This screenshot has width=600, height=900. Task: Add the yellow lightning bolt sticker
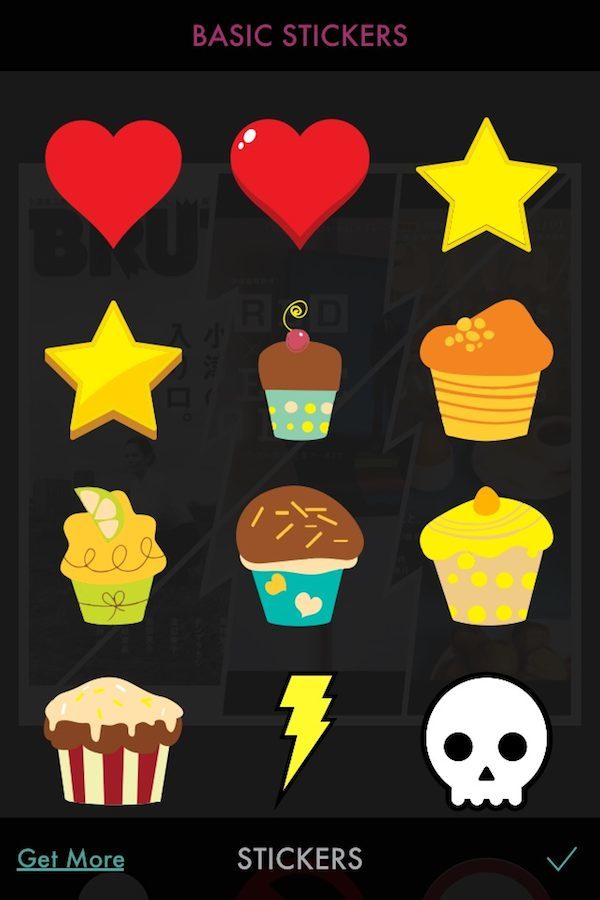tap(303, 735)
